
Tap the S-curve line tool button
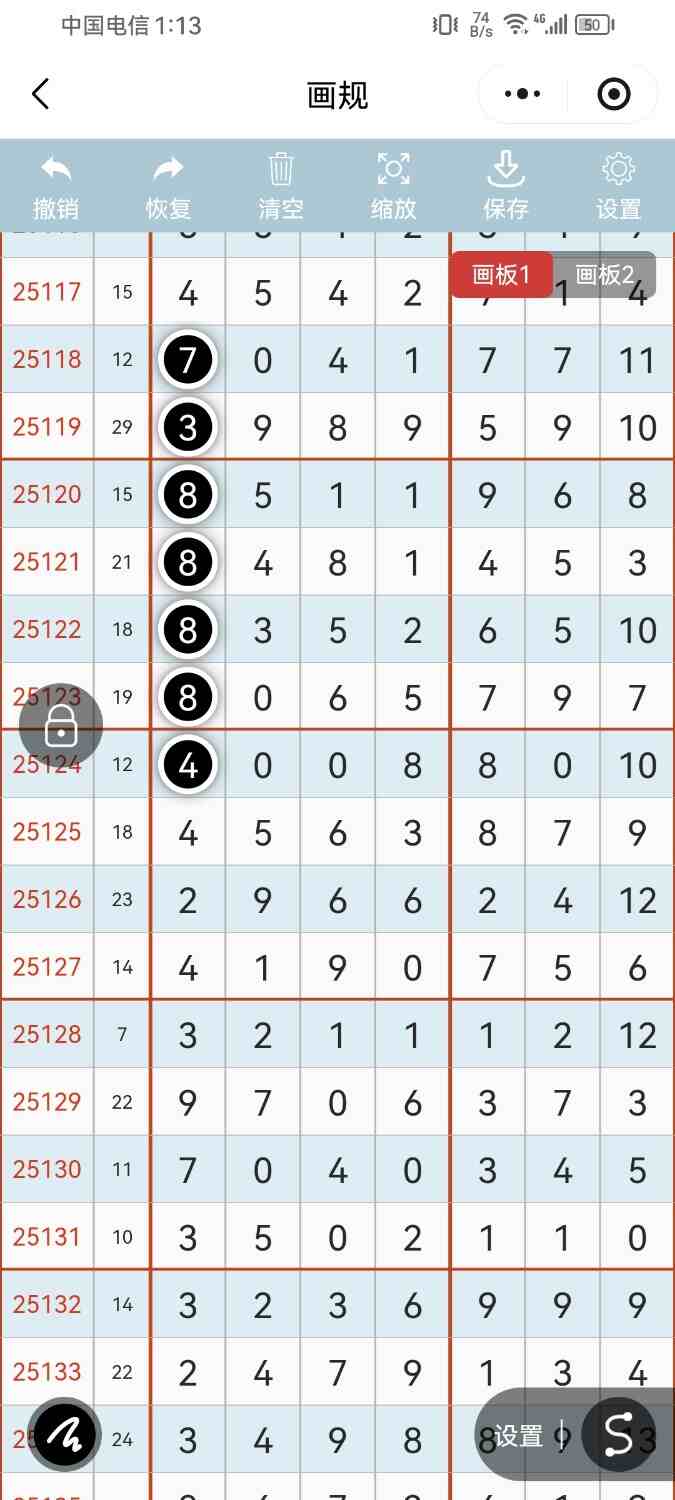pos(619,1435)
